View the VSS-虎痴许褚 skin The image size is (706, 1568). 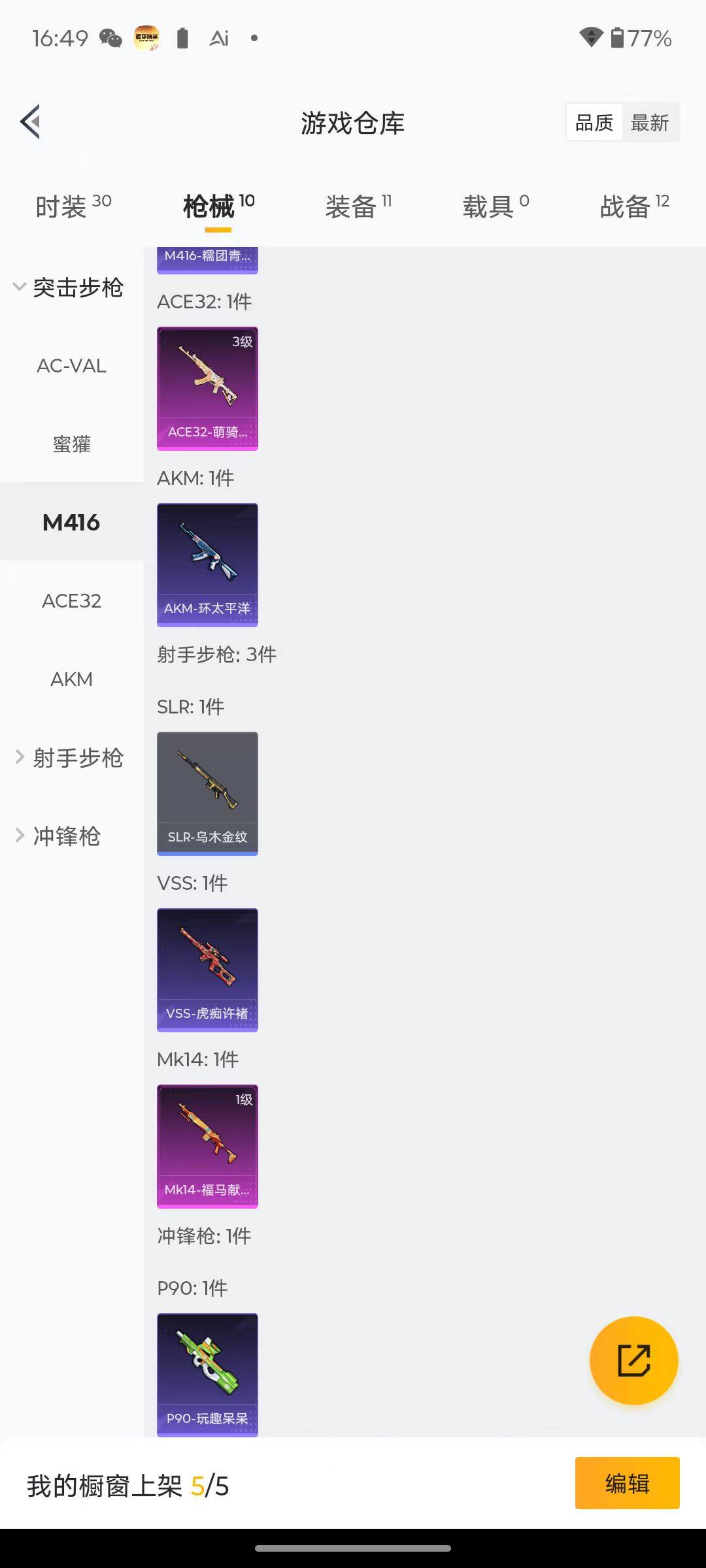coord(207,969)
